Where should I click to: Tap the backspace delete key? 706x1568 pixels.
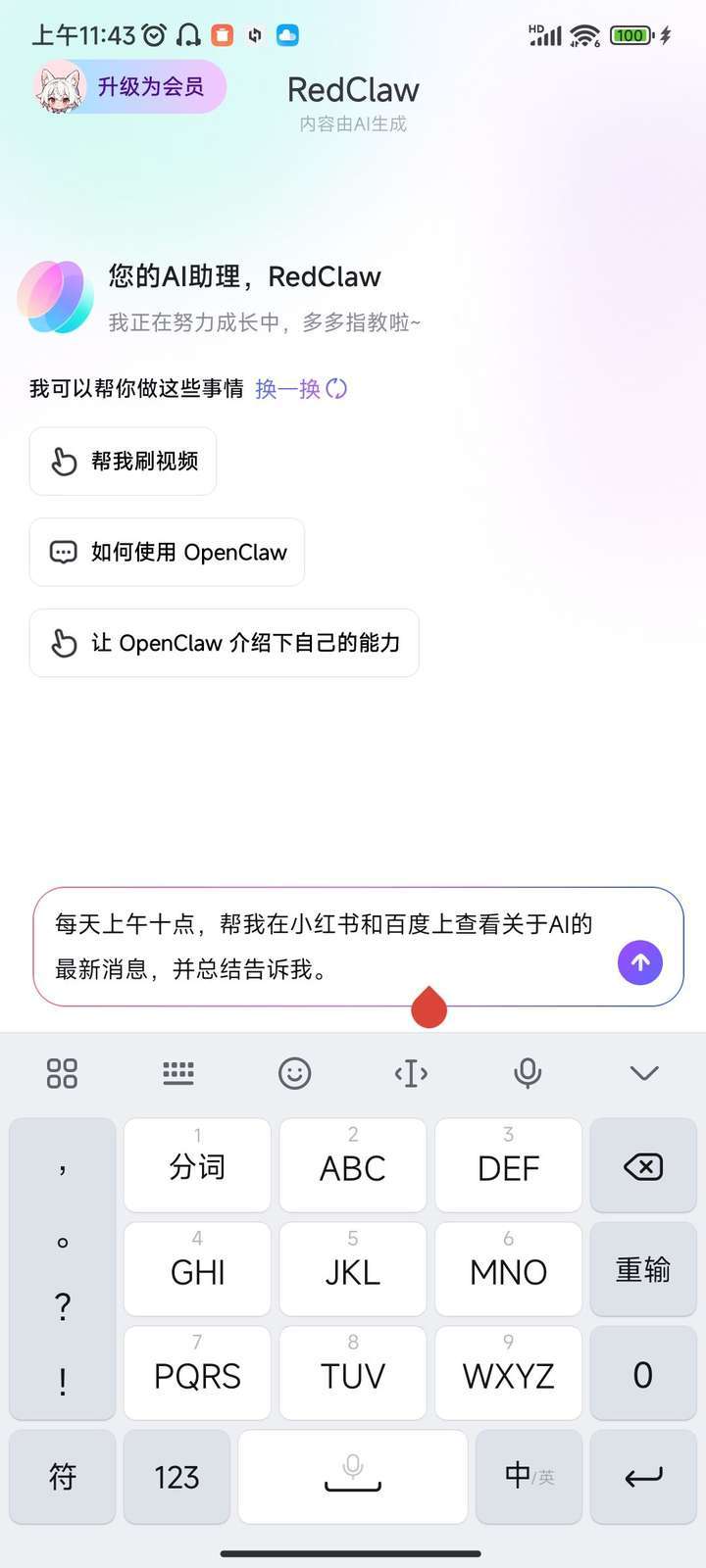click(643, 1166)
